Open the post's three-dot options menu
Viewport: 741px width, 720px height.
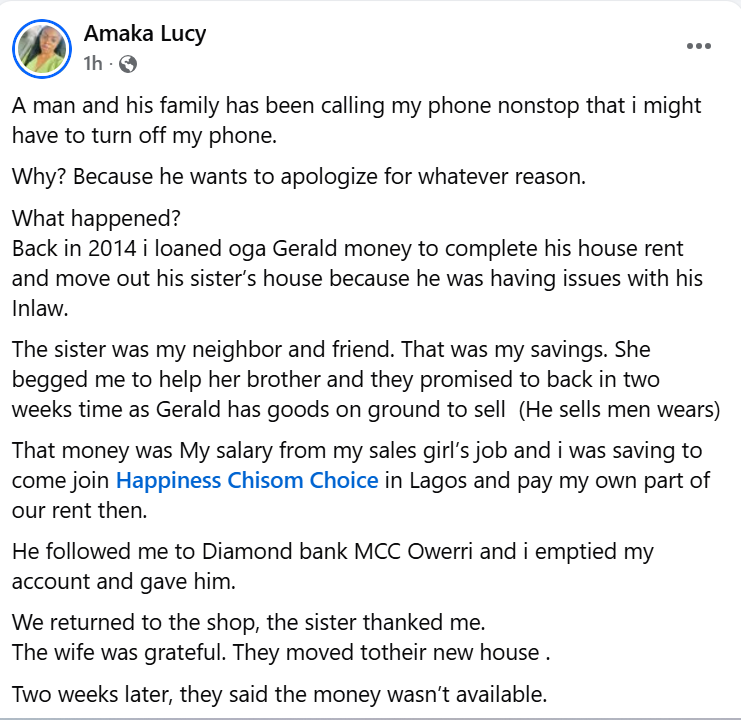pyautogui.click(x=698, y=47)
